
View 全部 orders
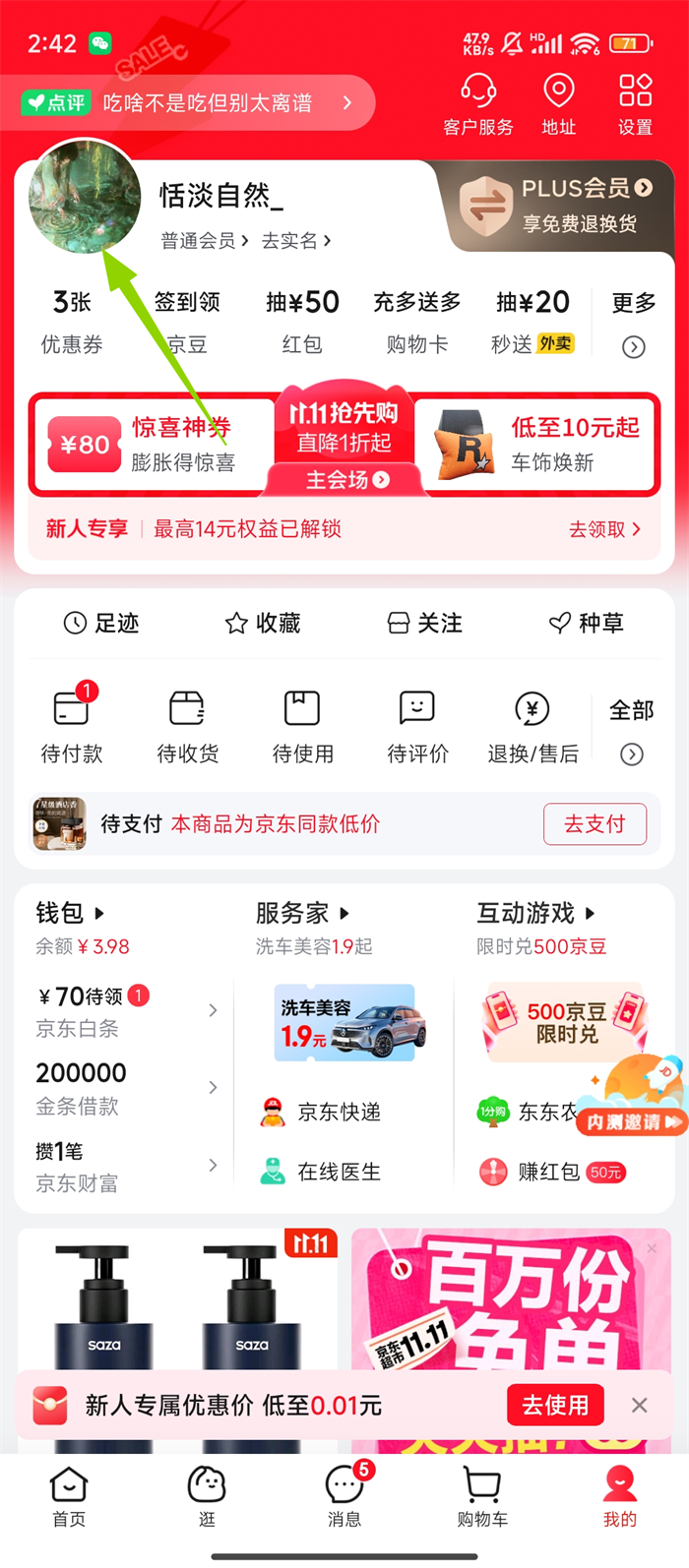pyautogui.click(x=631, y=729)
